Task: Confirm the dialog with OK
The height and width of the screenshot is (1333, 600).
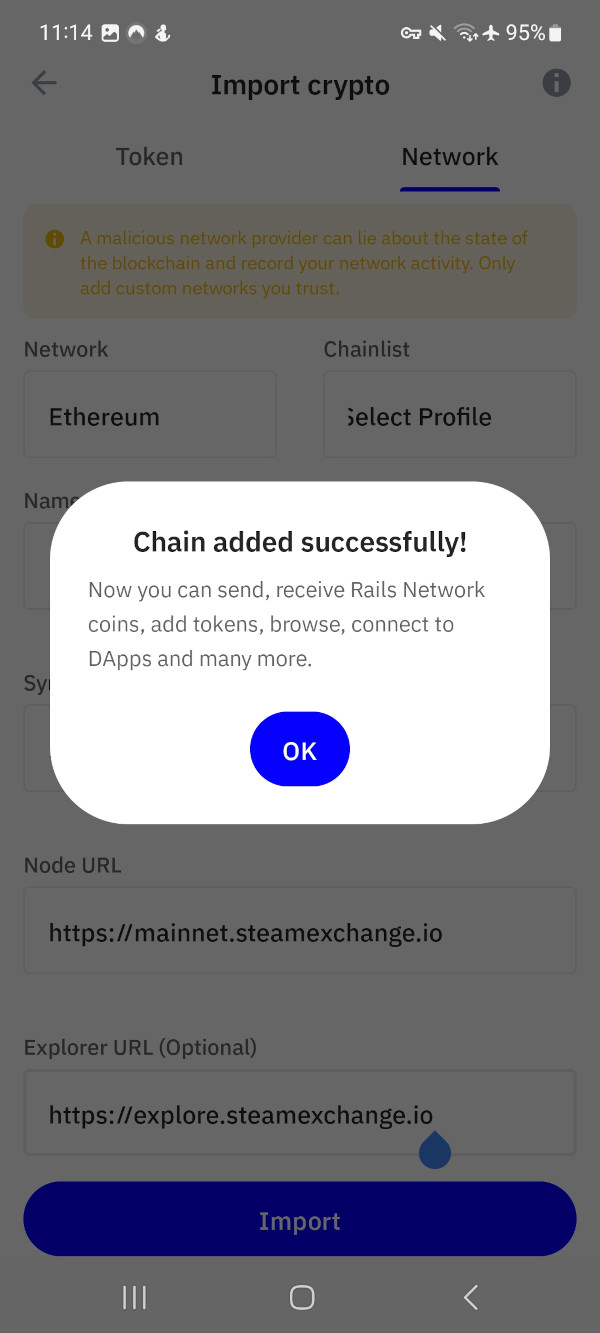Action: (x=299, y=750)
